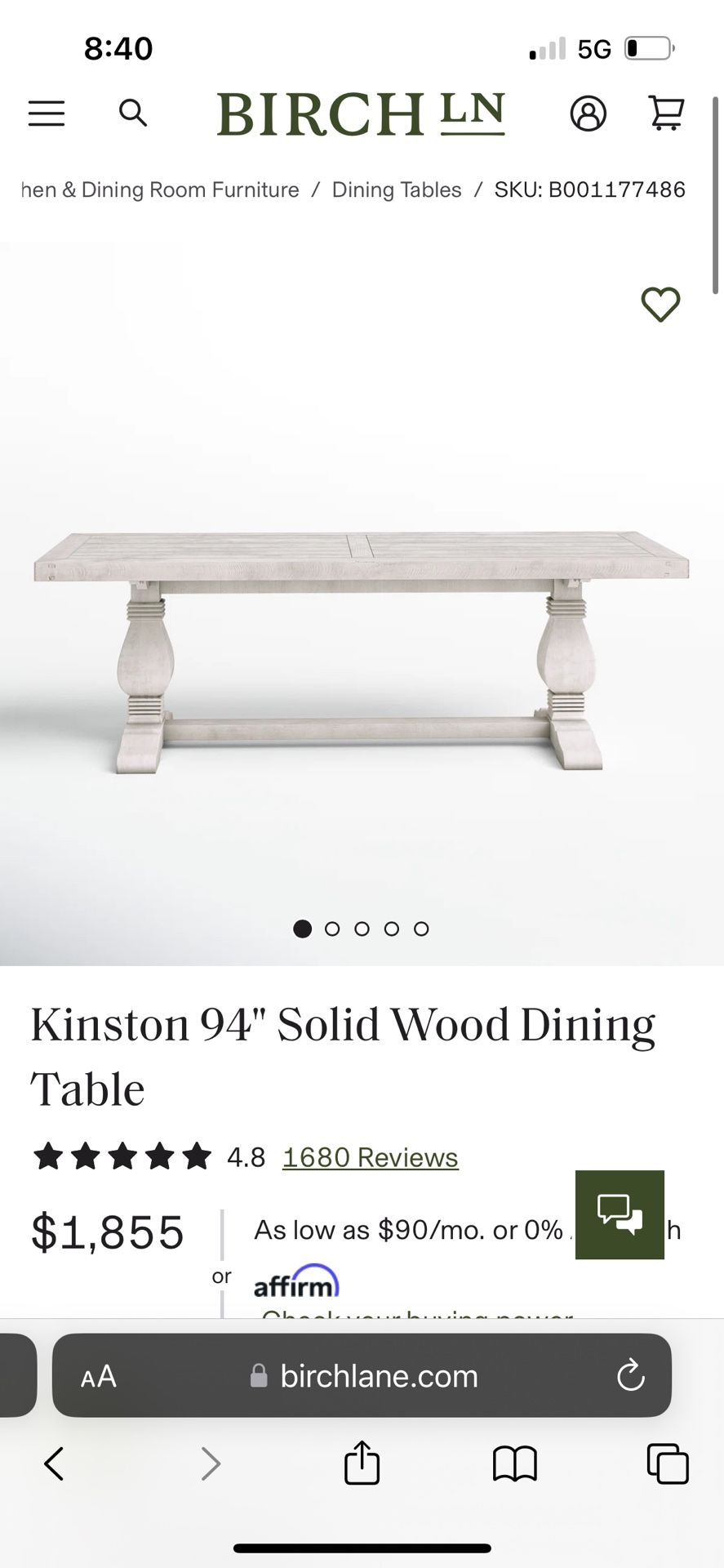Viewport: 724px width, 1568px height.
Task: Select the search icon
Action: click(x=133, y=114)
